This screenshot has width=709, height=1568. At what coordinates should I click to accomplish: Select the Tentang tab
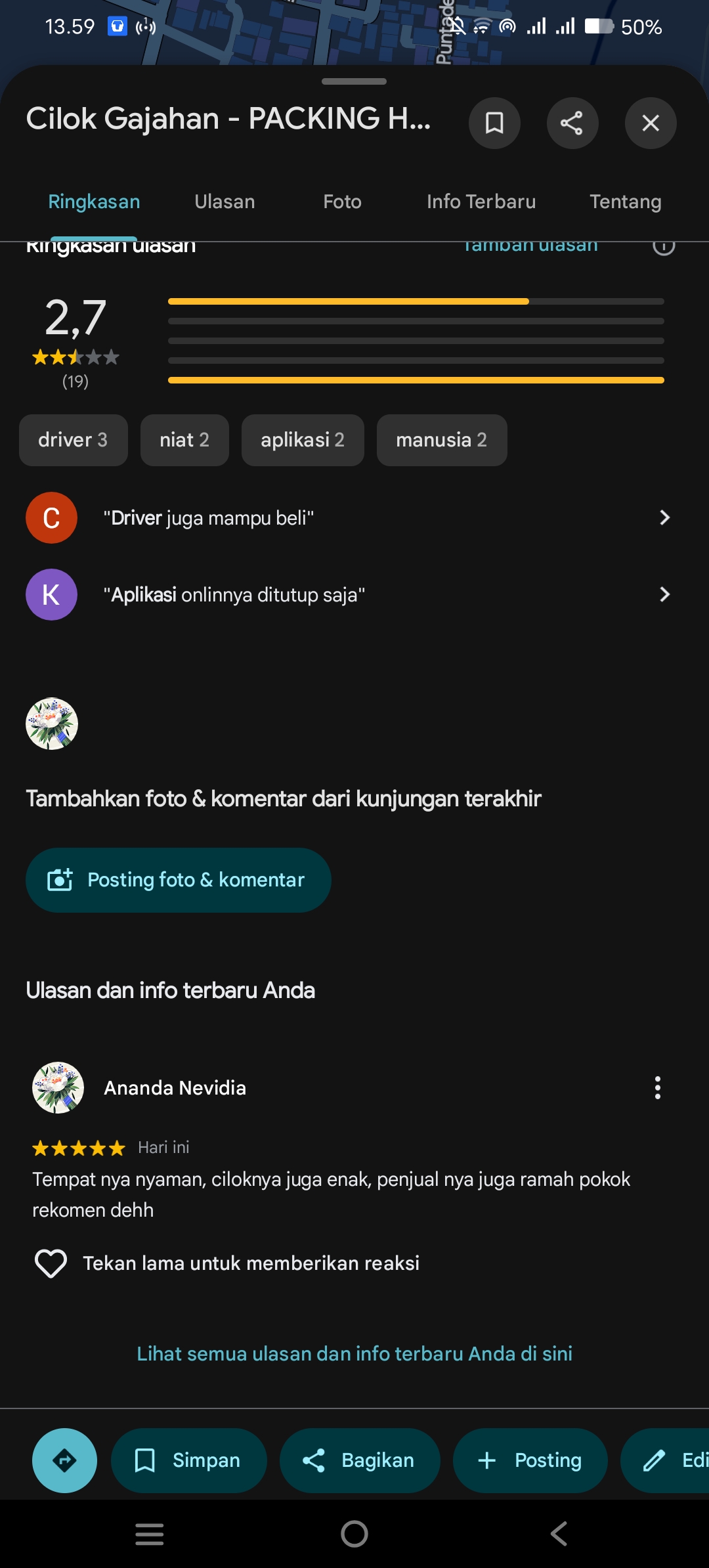point(625,202)
